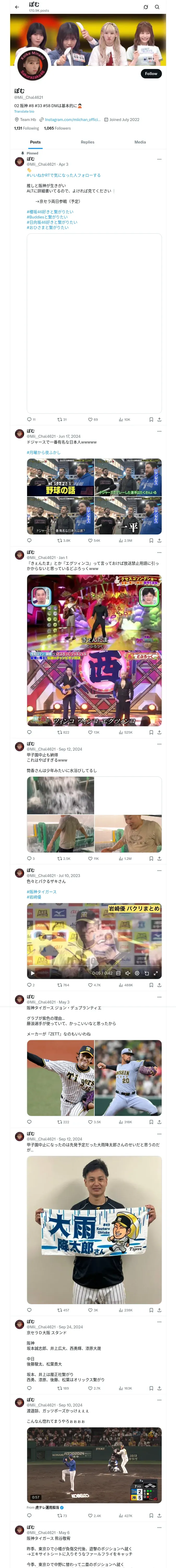This screenshot has width=176, height=1568.
Task: Go back using the top arrow
Action: tap(17, 7)
